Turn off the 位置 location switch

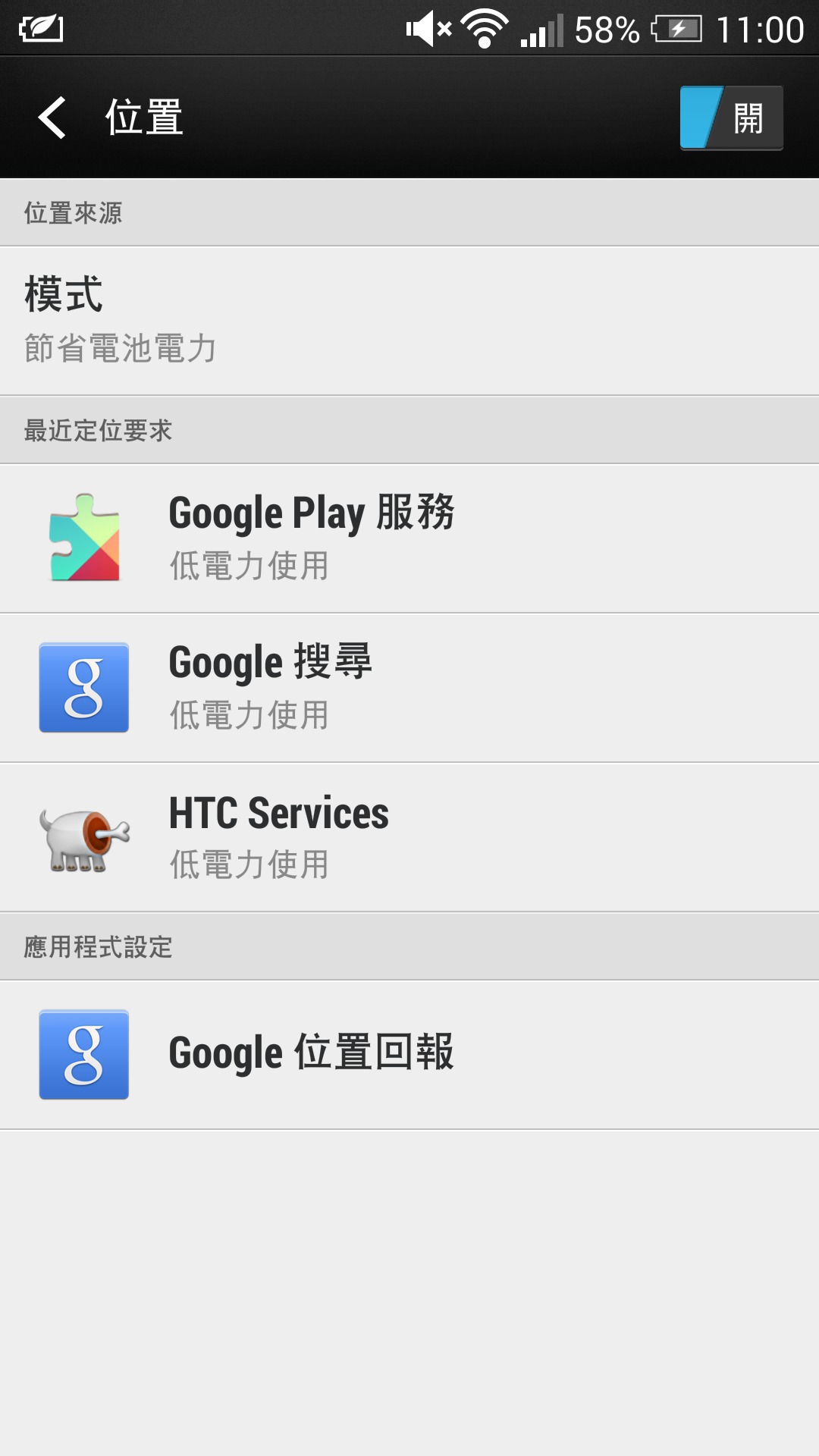pos(731,118)
